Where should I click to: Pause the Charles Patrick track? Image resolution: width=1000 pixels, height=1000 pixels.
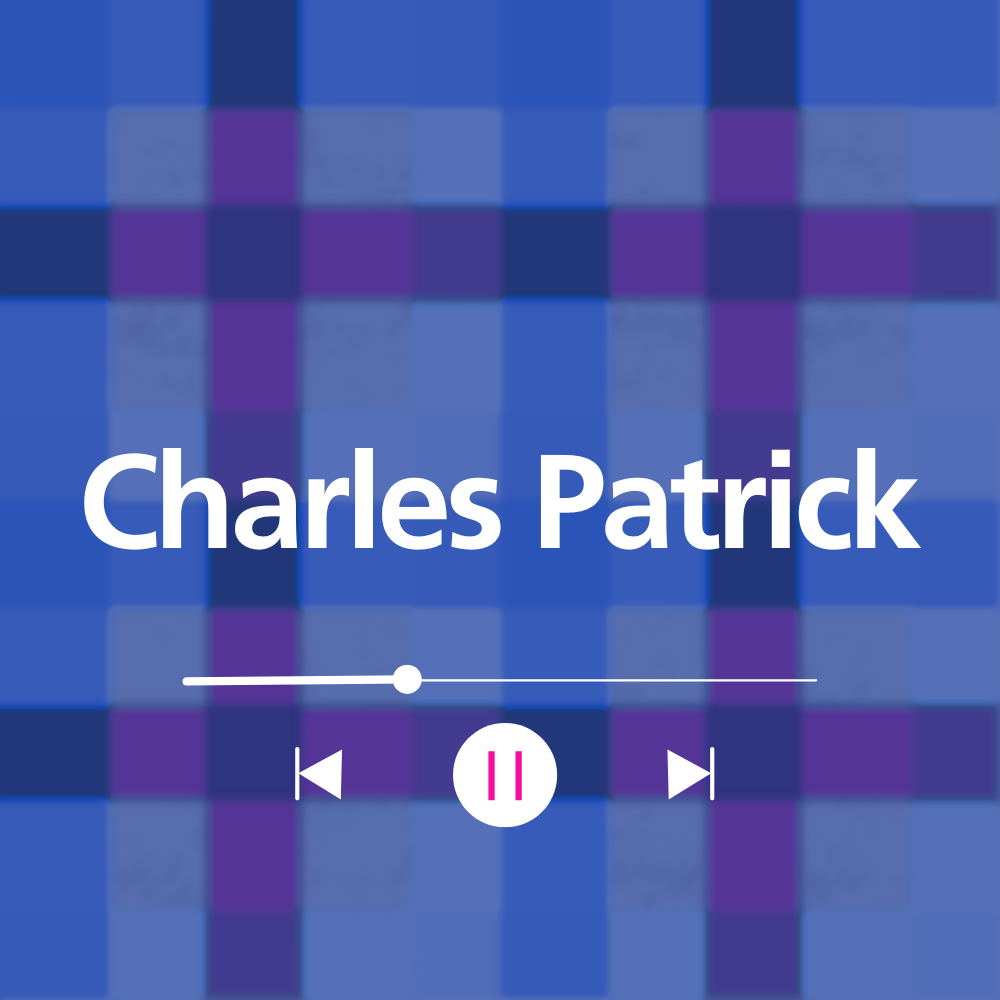[505, 774]
